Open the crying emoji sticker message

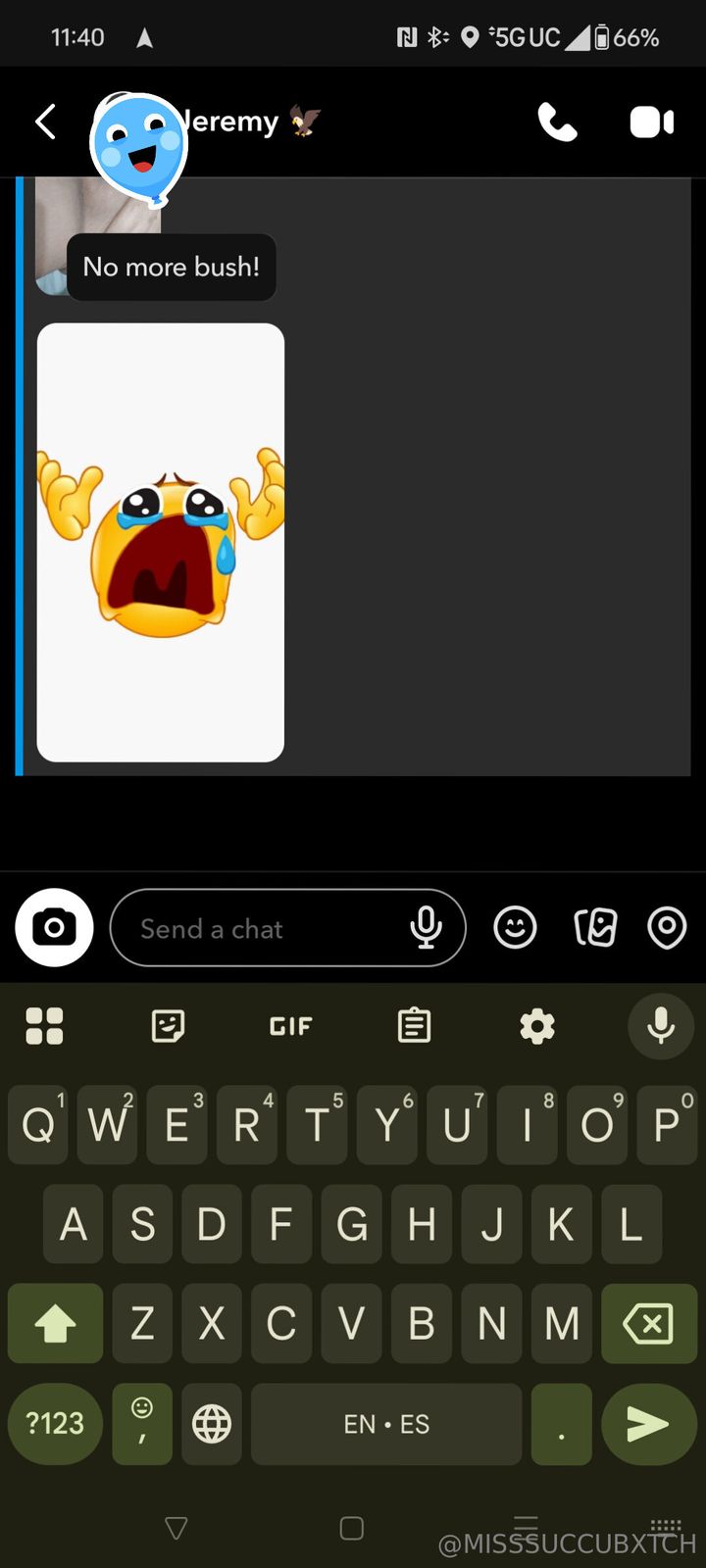161,542
